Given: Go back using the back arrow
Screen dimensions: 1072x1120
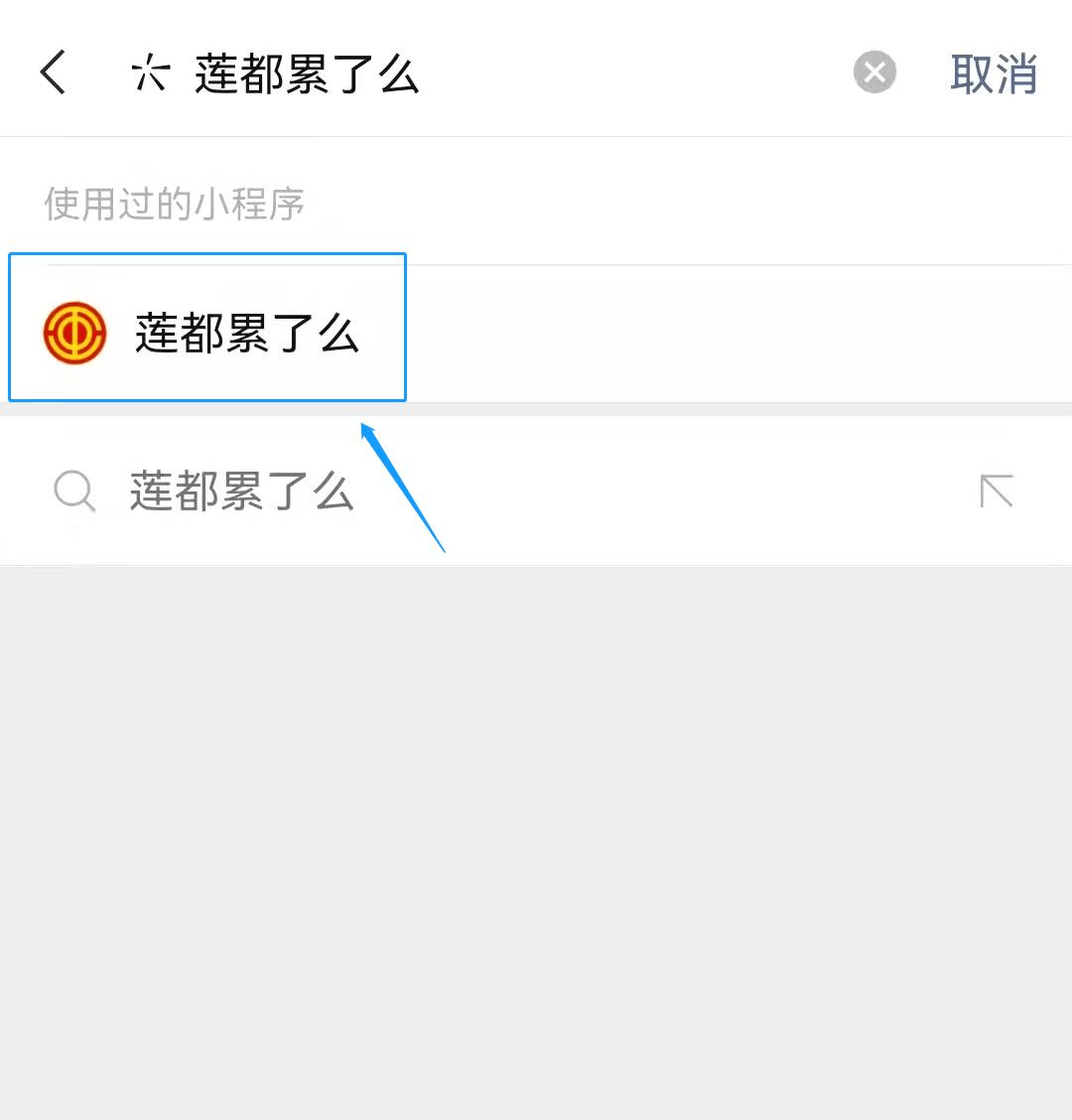Looking at the screenshot, I should [x=54, y=73].
